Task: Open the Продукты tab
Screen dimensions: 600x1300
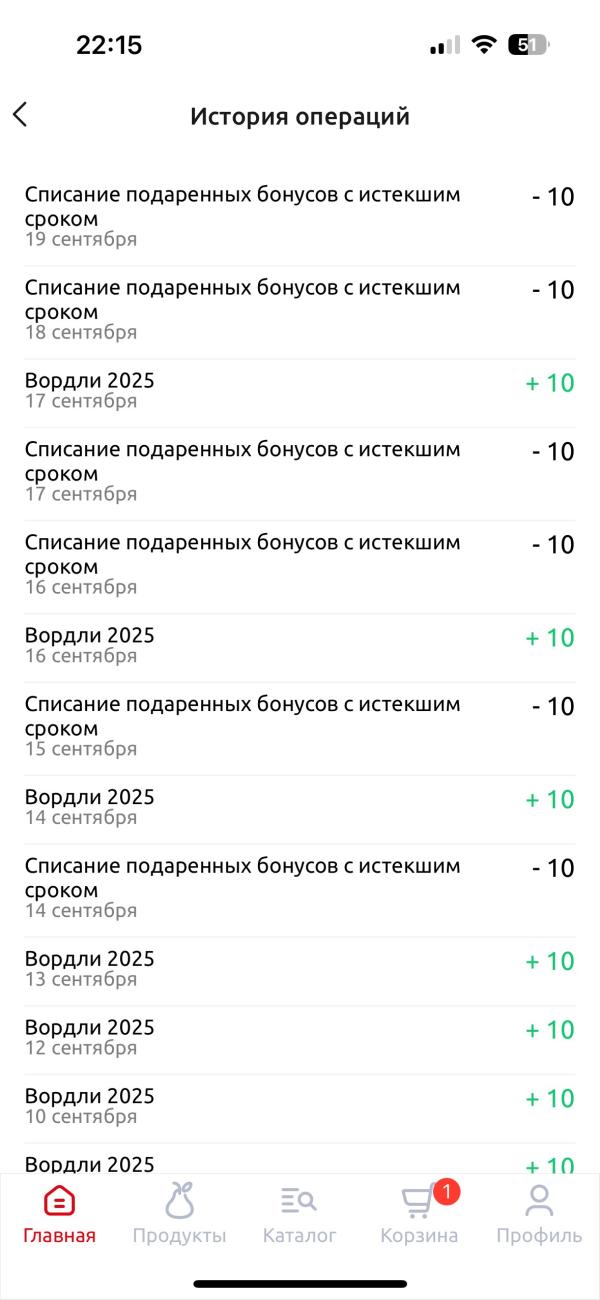Action: click(179, 1213)
